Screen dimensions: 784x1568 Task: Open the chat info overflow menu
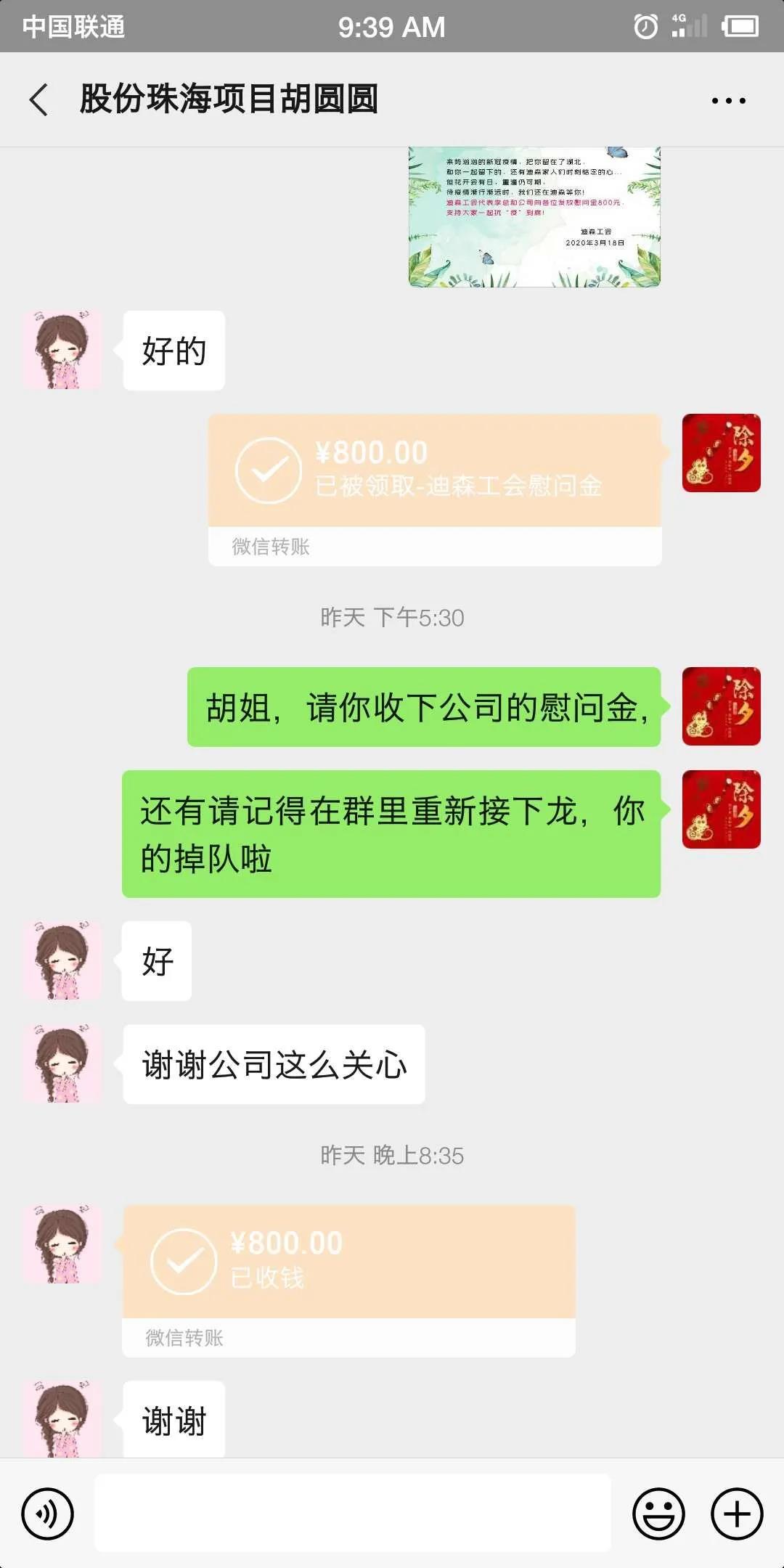[728, 101]
